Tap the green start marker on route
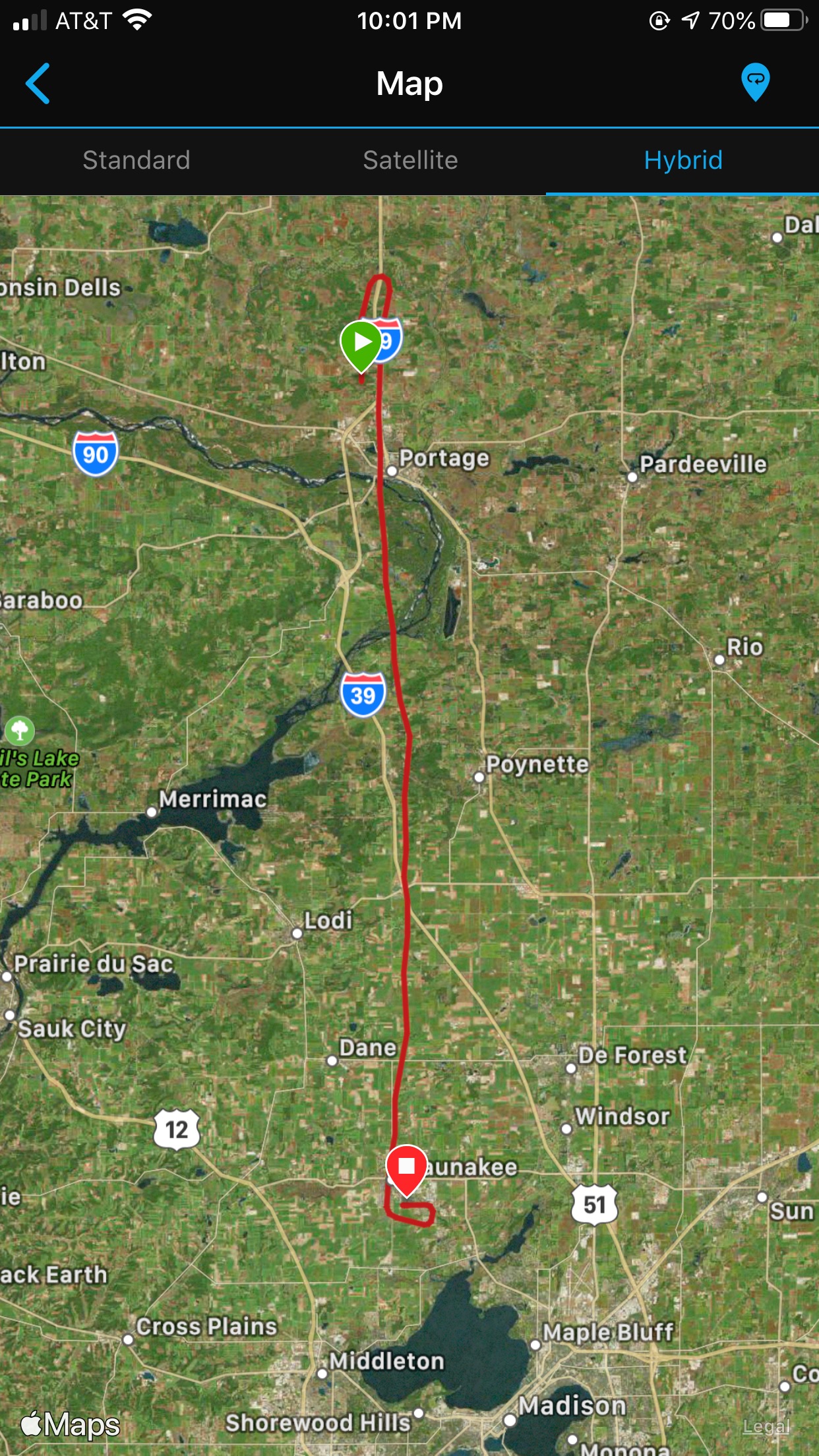 pyautogui.click(x=361, y=344)
